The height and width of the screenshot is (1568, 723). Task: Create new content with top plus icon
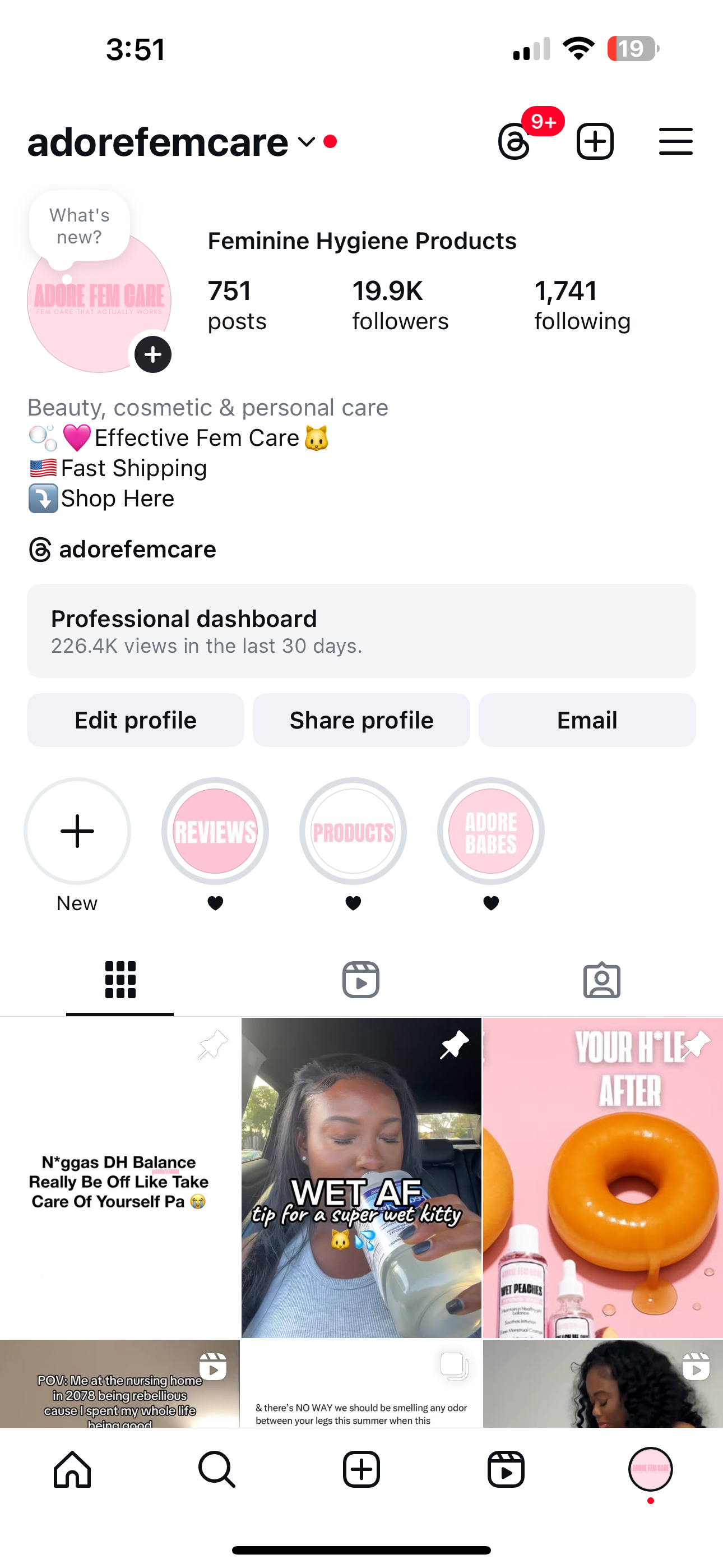click(595, 141)
